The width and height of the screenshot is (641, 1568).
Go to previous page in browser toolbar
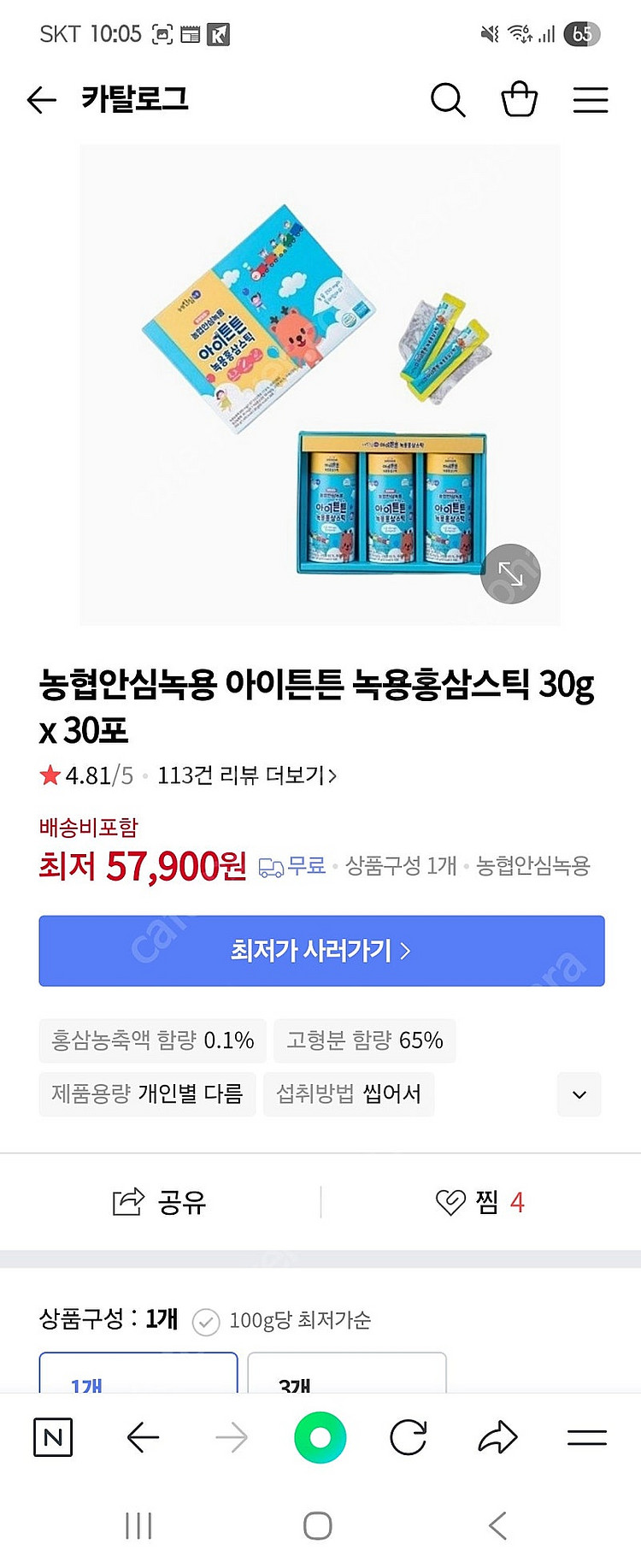click(x=143, y=1437)
